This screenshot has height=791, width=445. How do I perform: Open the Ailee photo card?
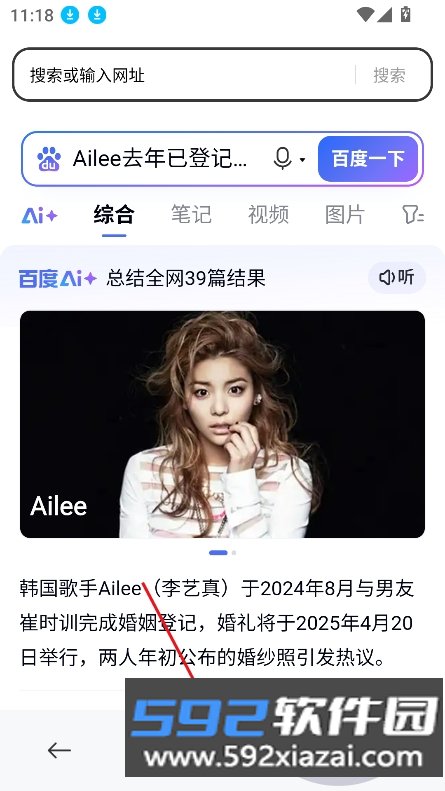(x=222, y=424)
